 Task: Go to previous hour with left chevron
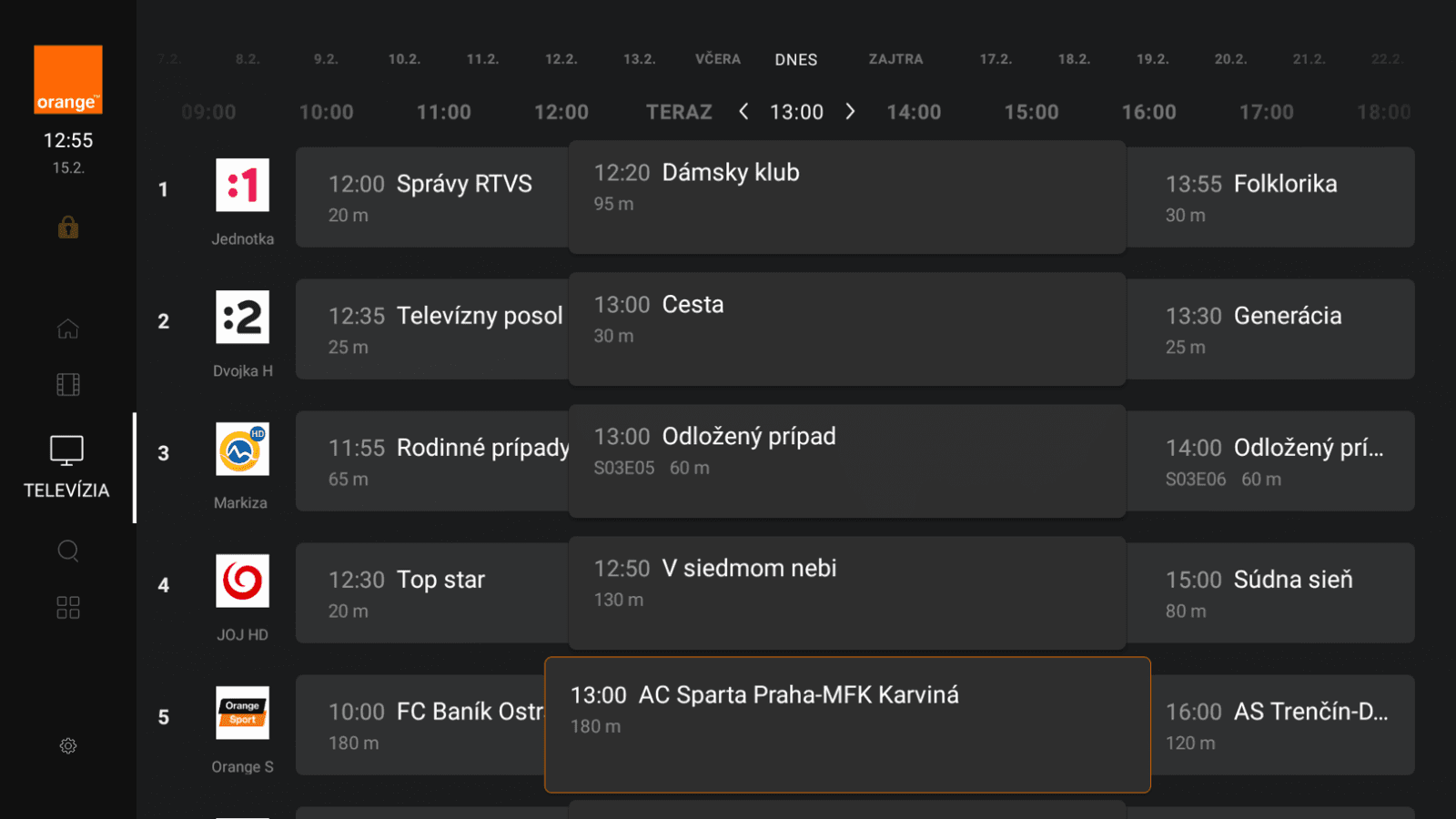point(744,112)
